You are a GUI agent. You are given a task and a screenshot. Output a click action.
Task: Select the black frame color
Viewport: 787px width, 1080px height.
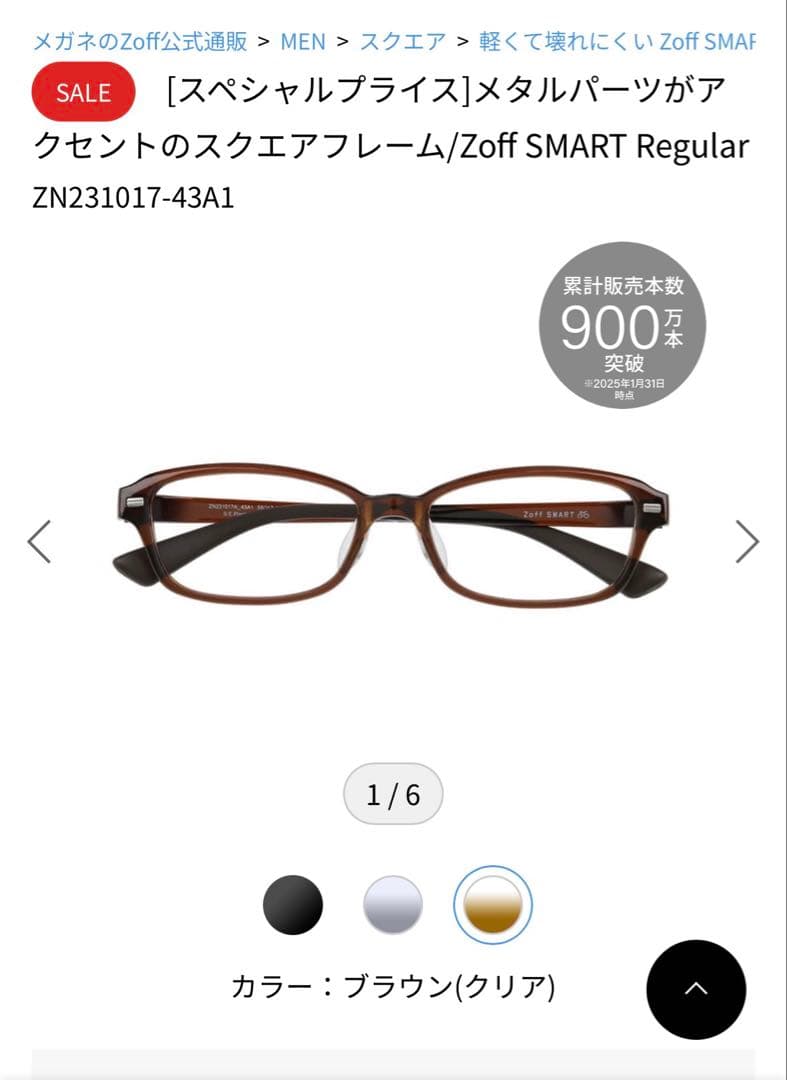click(x=293, y=905)
